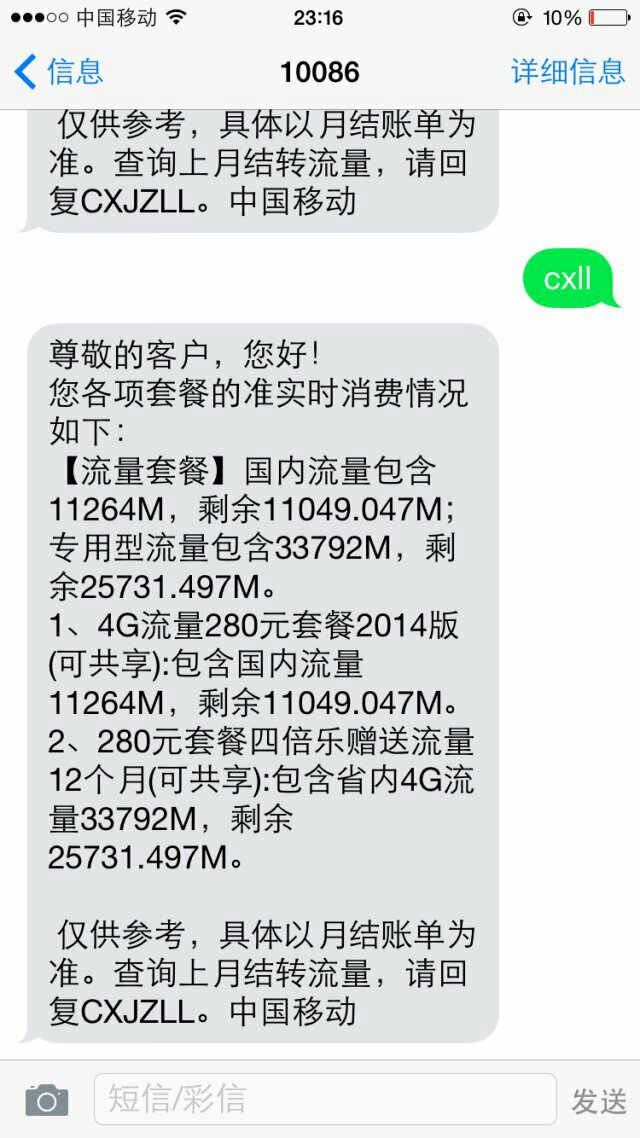
Task: Tap the 发送 send button
Action: pos(599,1101)
